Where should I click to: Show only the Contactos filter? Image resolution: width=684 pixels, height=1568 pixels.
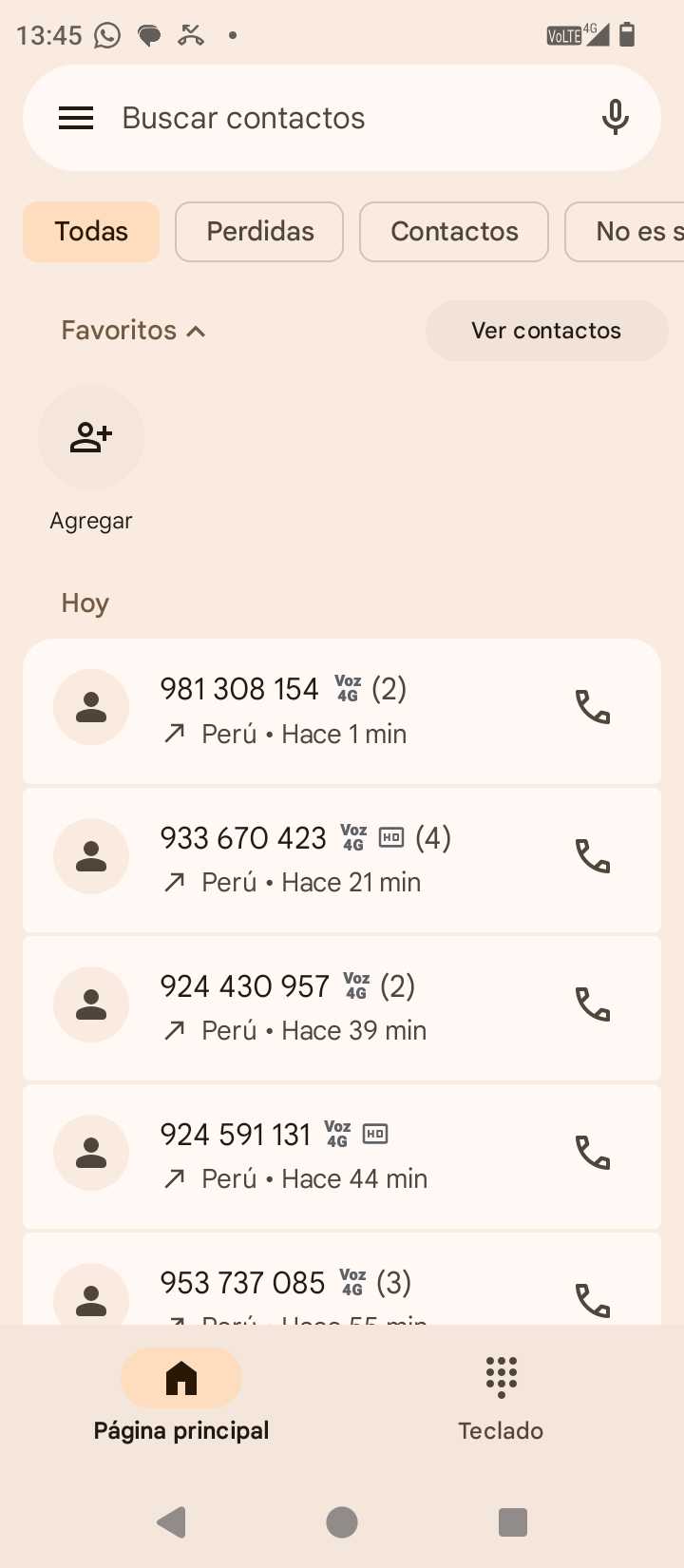click(x=454, y=232)
